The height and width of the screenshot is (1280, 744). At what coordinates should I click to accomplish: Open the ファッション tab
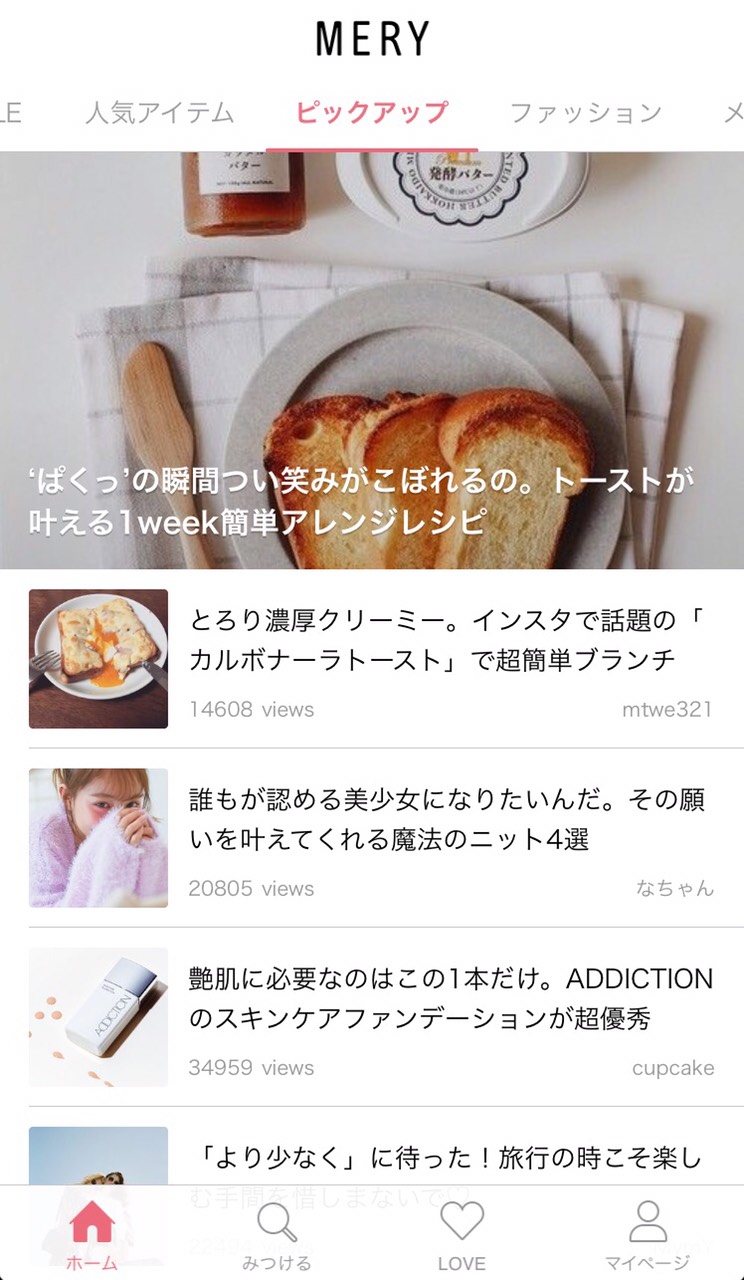point(585,113)
